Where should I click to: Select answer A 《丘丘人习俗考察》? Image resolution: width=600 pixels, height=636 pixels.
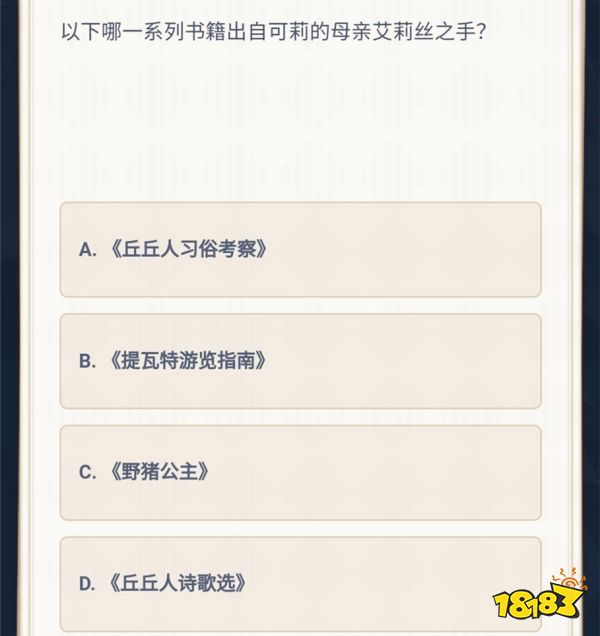coord(300,250)
